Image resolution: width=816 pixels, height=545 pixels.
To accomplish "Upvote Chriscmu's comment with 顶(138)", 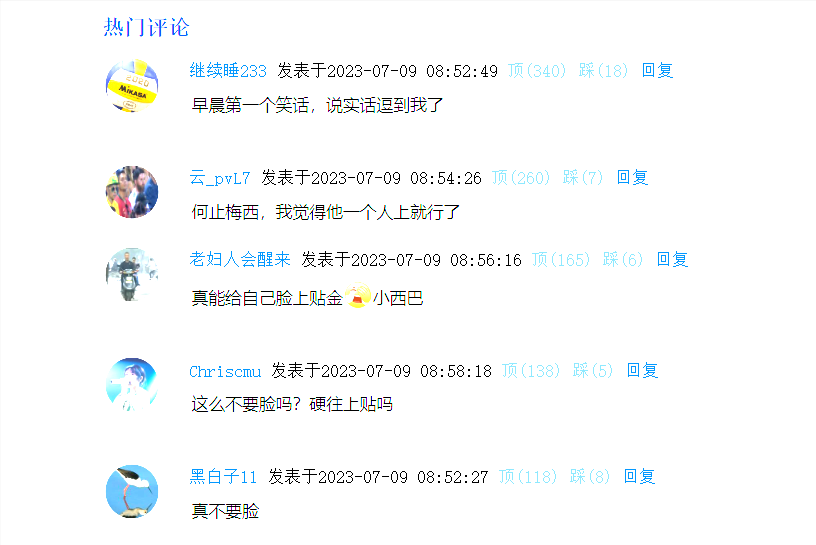I will [531, 371].
